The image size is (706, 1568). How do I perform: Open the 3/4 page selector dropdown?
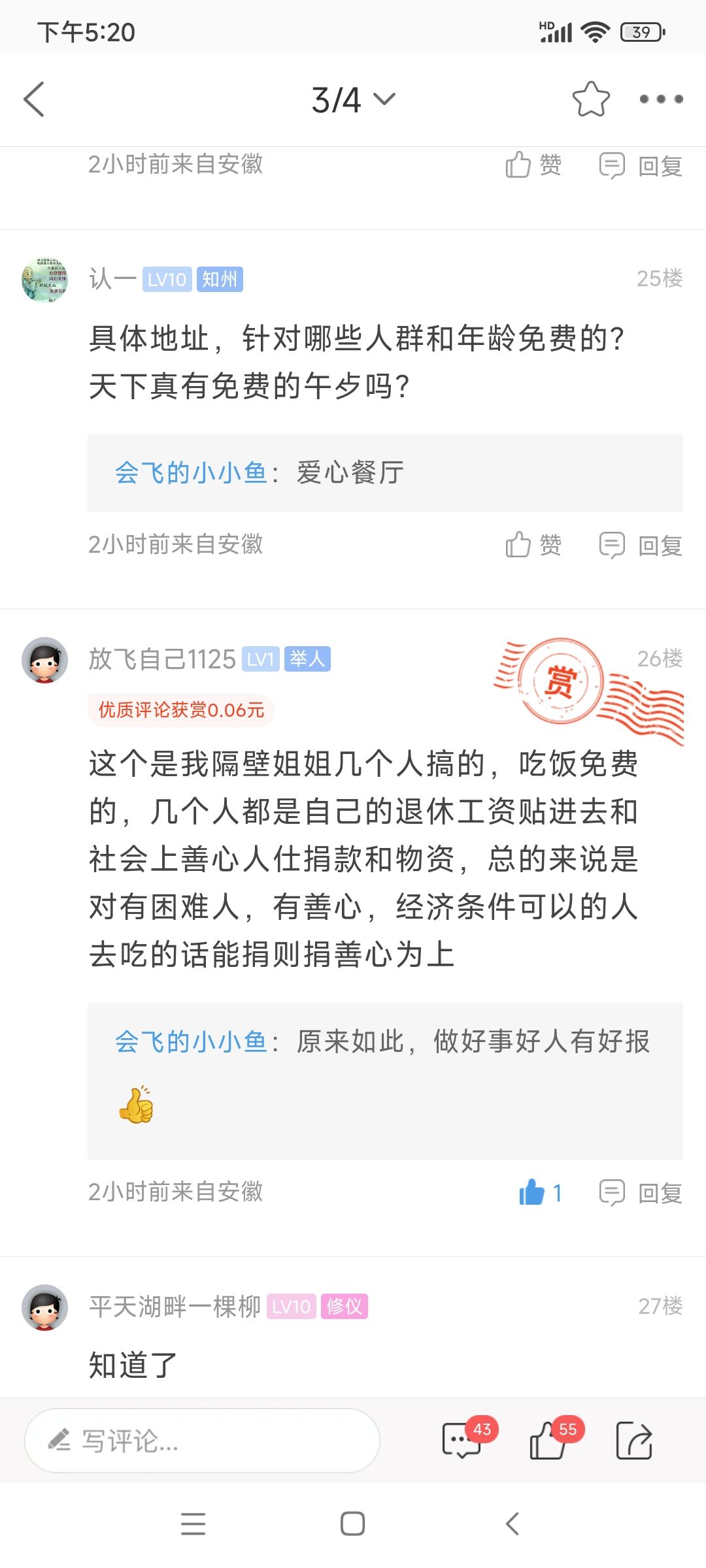click(353, 99)
